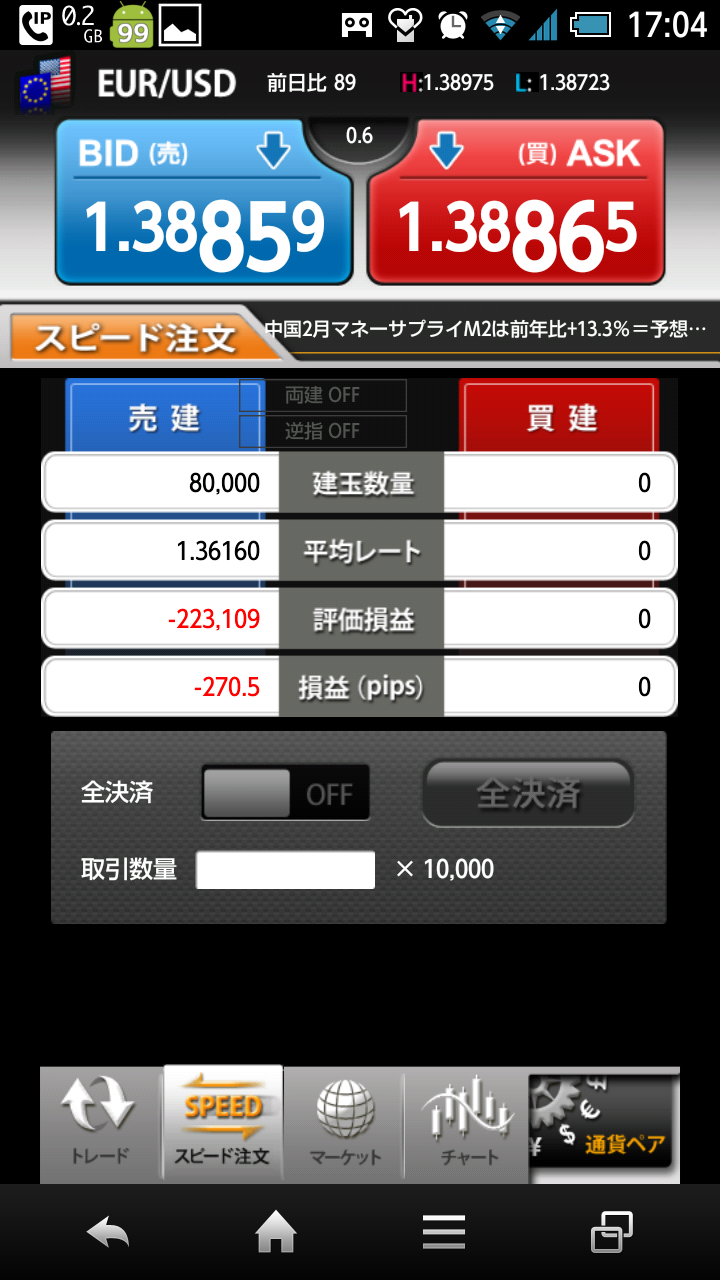Switch to the トレード tab
The height and width of the screenshot is (1280, 720).
tap(100, 1123)
